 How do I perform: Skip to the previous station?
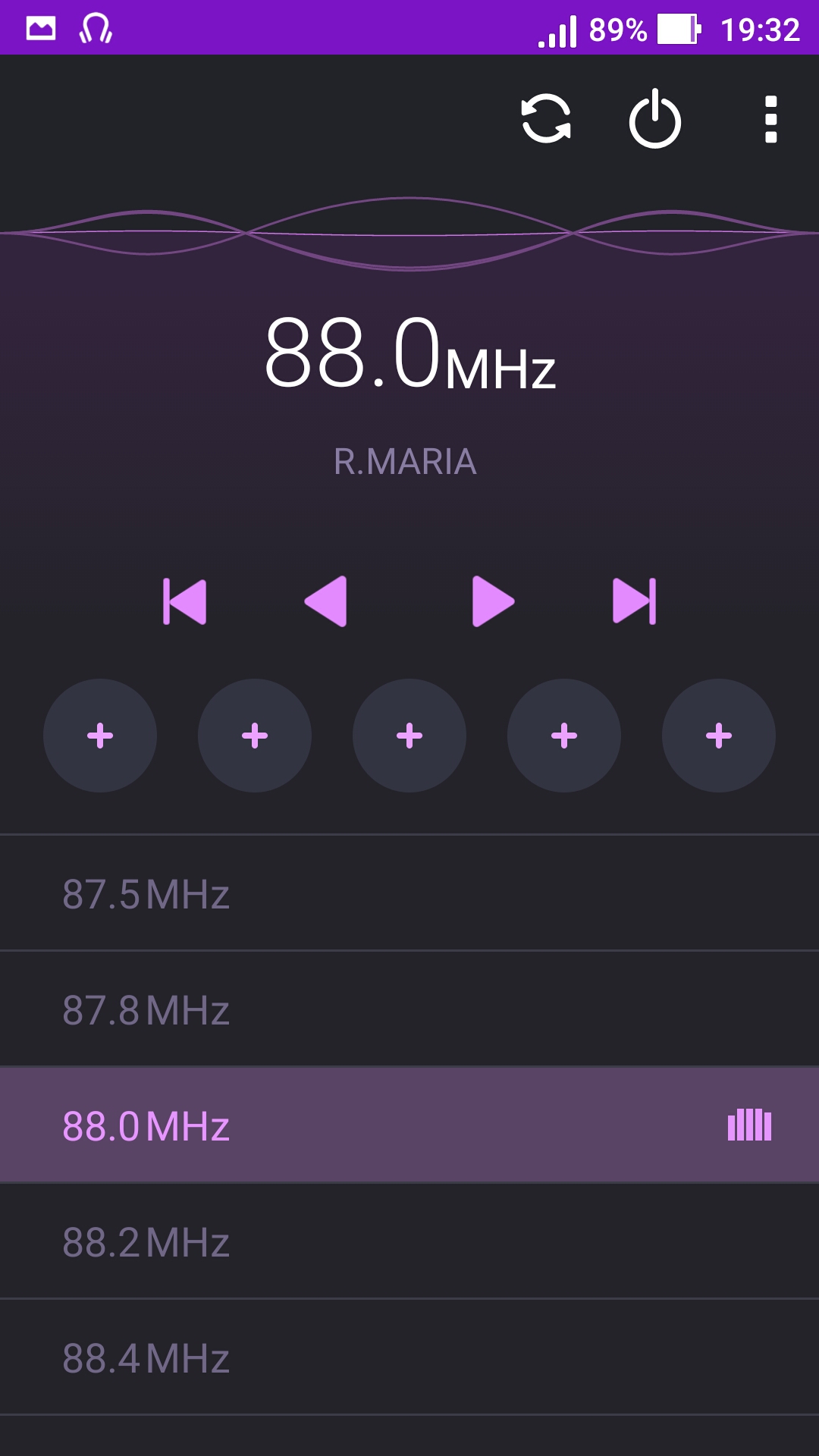pyautogui.click(x=185, y=602)
